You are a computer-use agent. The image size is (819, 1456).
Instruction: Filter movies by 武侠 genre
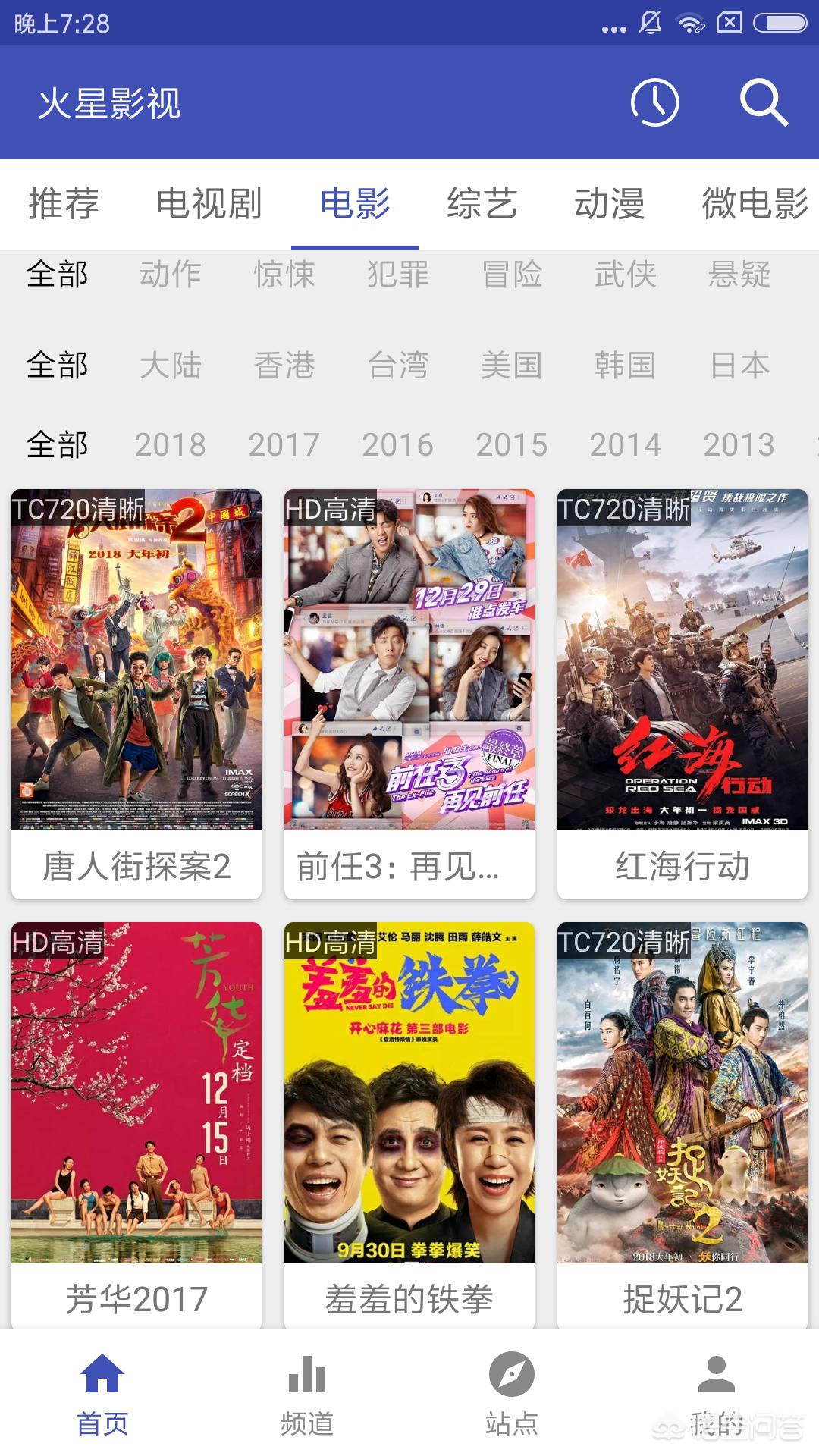click(626, 275)
